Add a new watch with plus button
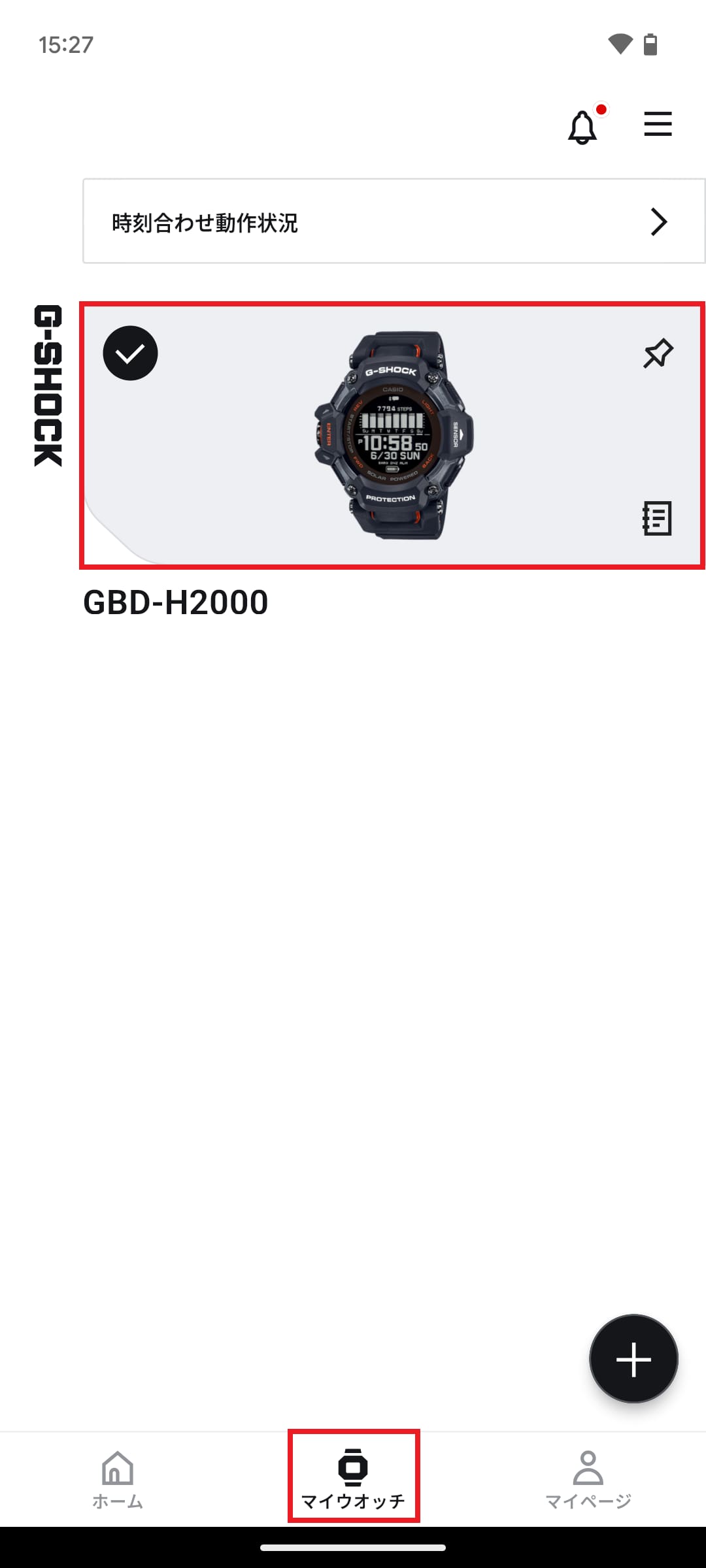The width and height of the screenshot is (706, 1568). point(633,1359)
